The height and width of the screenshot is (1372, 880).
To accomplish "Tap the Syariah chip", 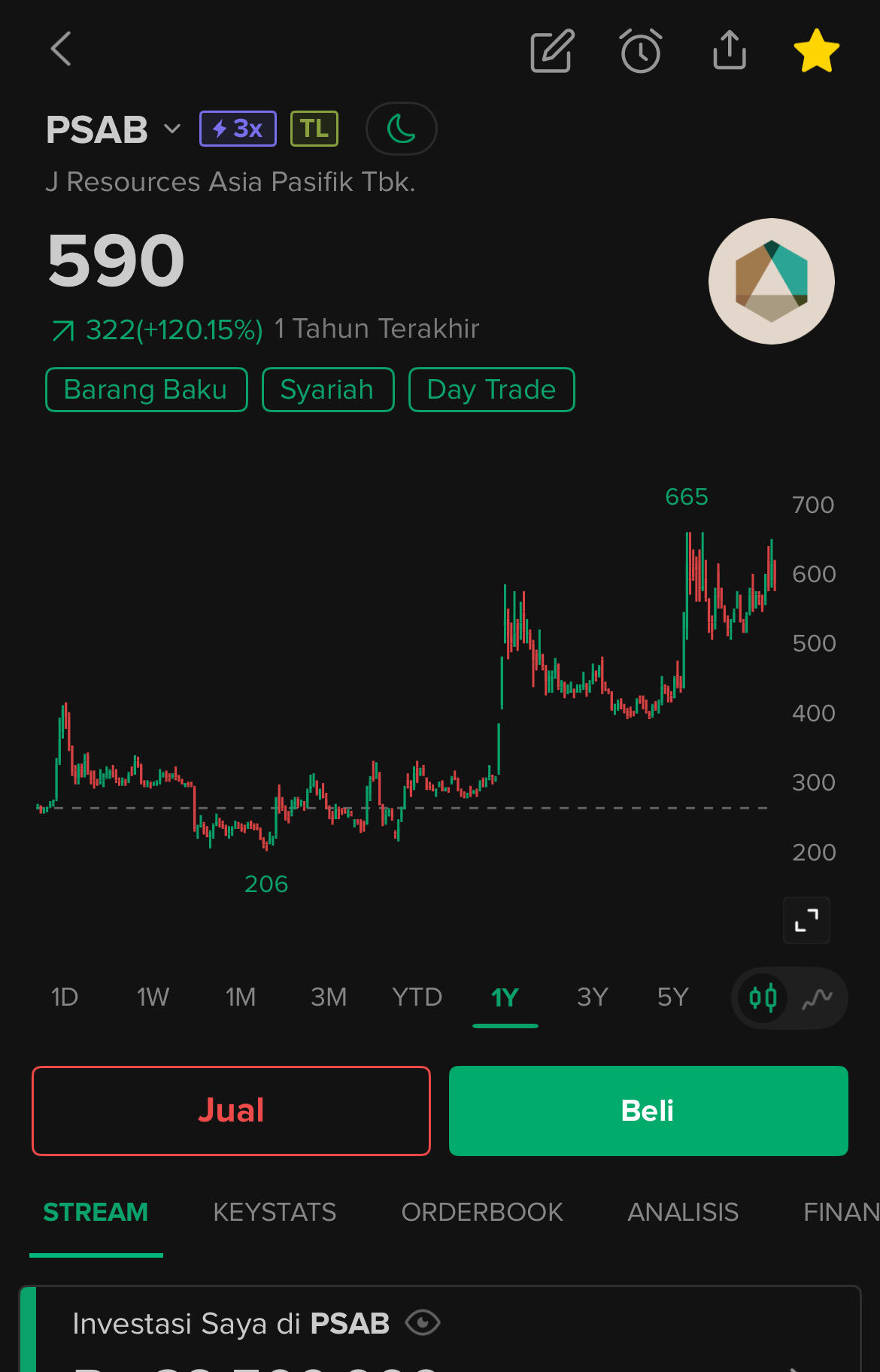I will tap(327, 390).
